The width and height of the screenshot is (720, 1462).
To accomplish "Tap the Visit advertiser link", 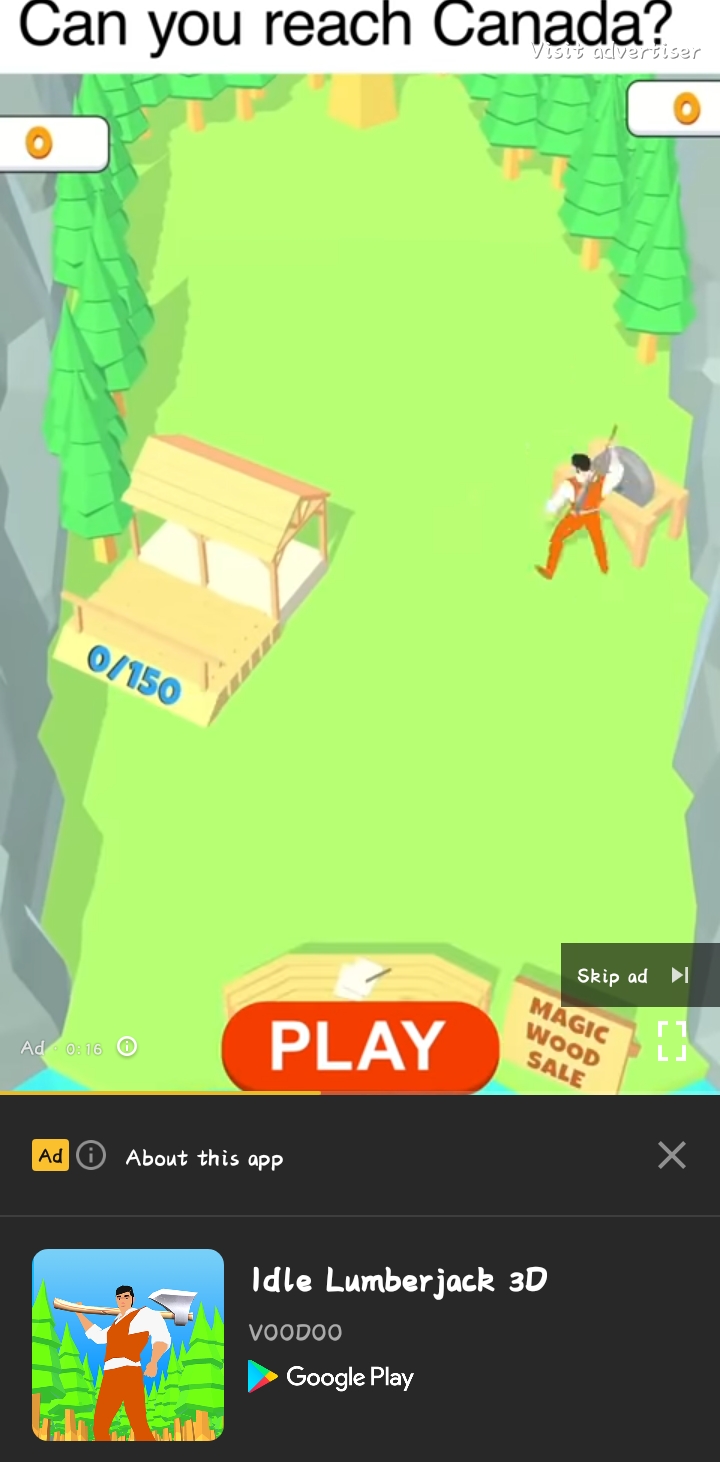I will click(616, 51).
